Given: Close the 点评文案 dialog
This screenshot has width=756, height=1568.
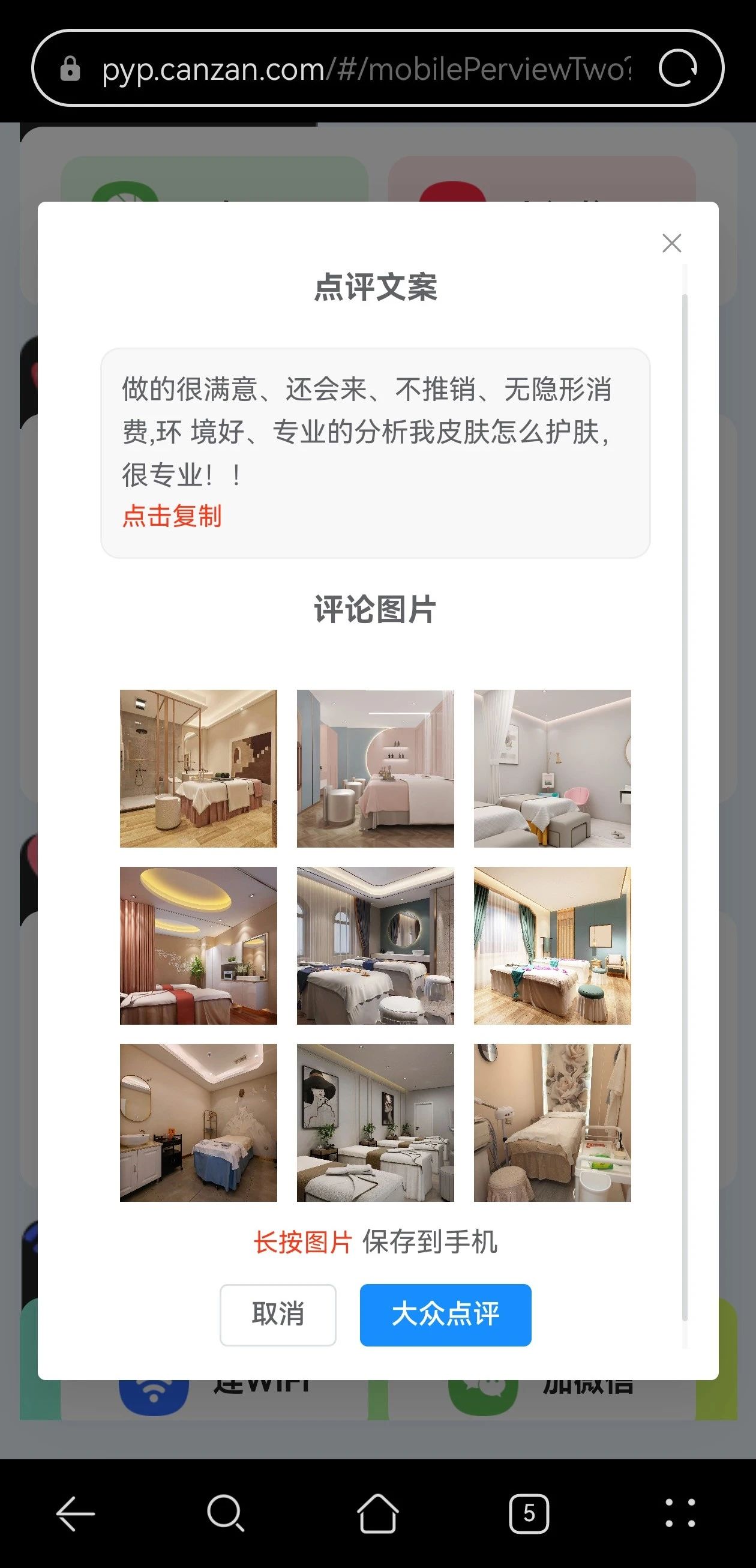Looking at the screenshot, I should pos(671,243).
